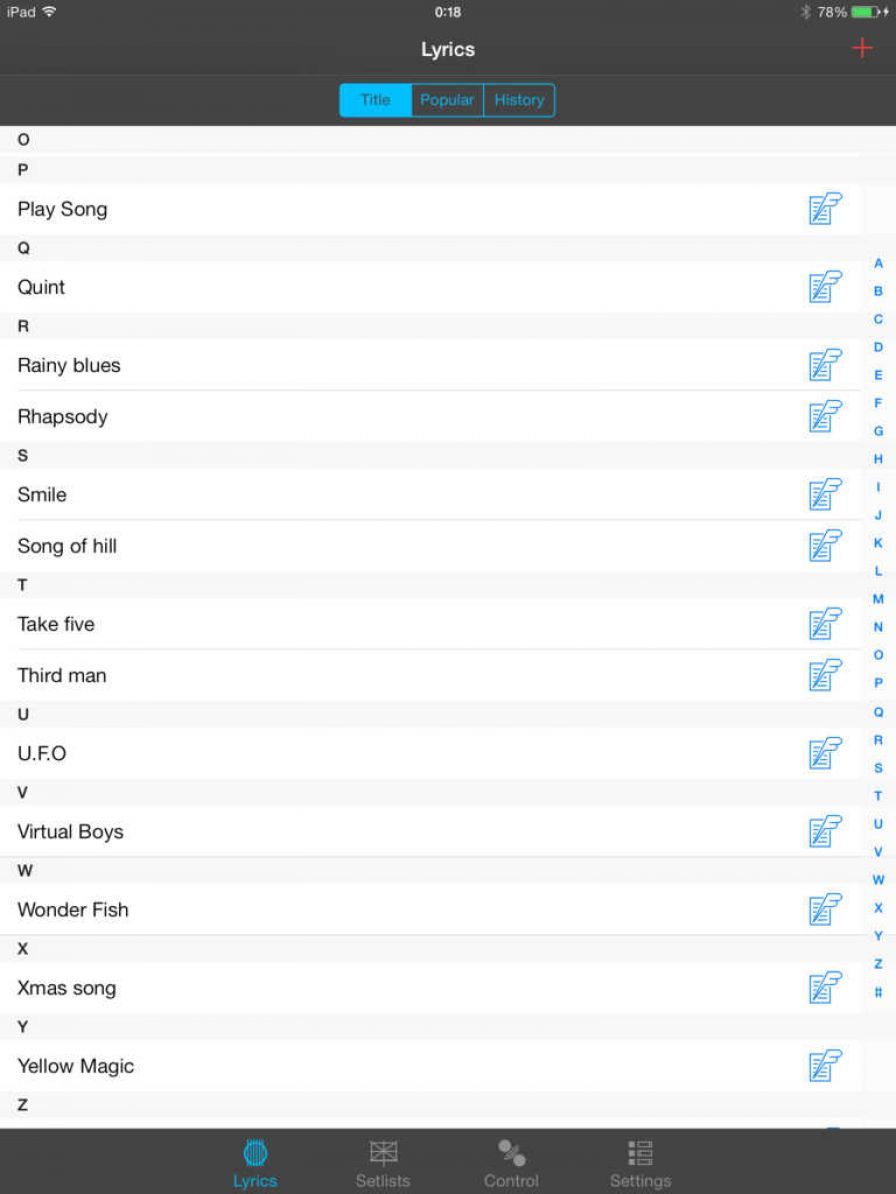Edit the Wonder Fish lyrics
The height and width of the screenshot is (1194, 896).
click(x=825, y=909)
